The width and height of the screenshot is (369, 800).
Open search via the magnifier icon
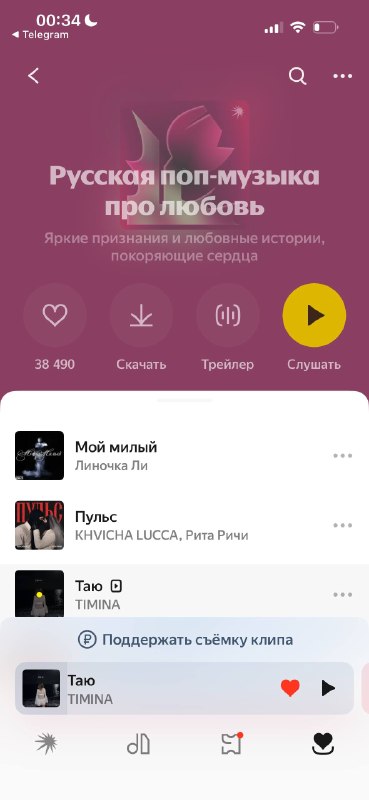click(x=297, y=76)
